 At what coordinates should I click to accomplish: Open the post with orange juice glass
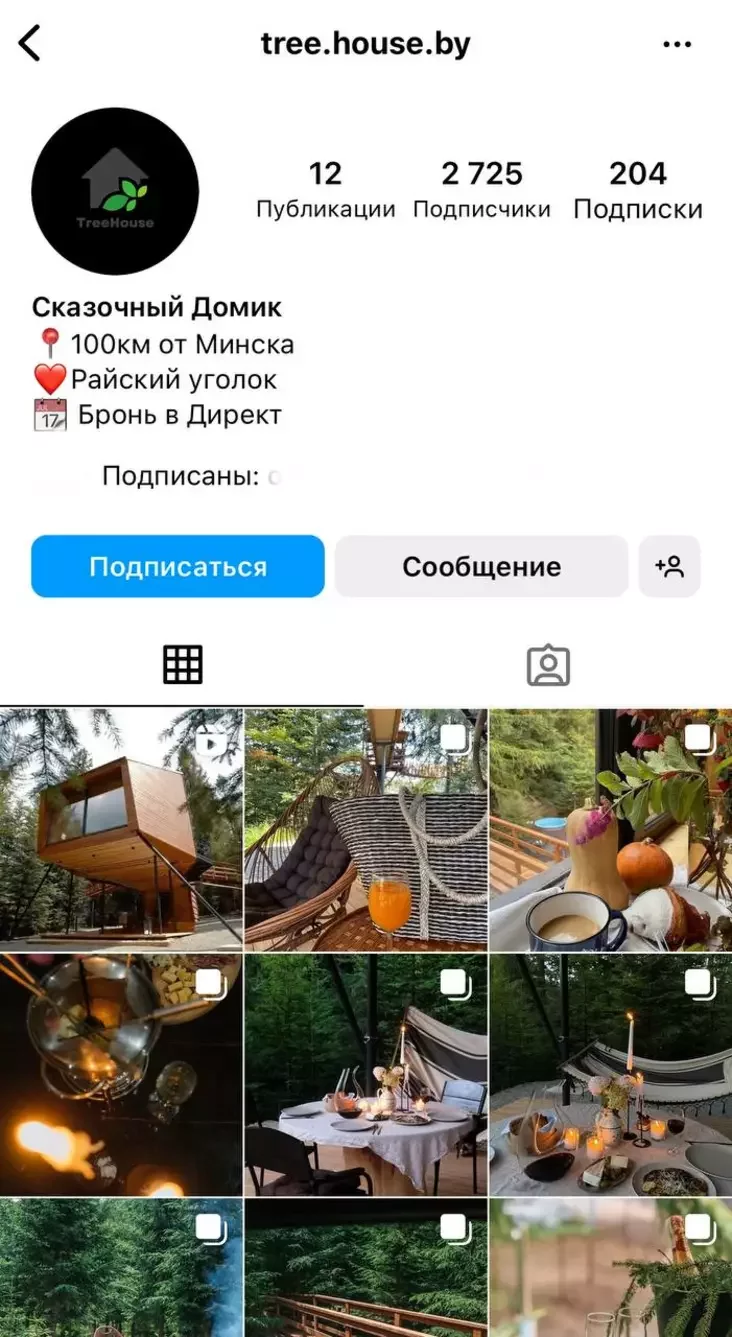[366, 829]
